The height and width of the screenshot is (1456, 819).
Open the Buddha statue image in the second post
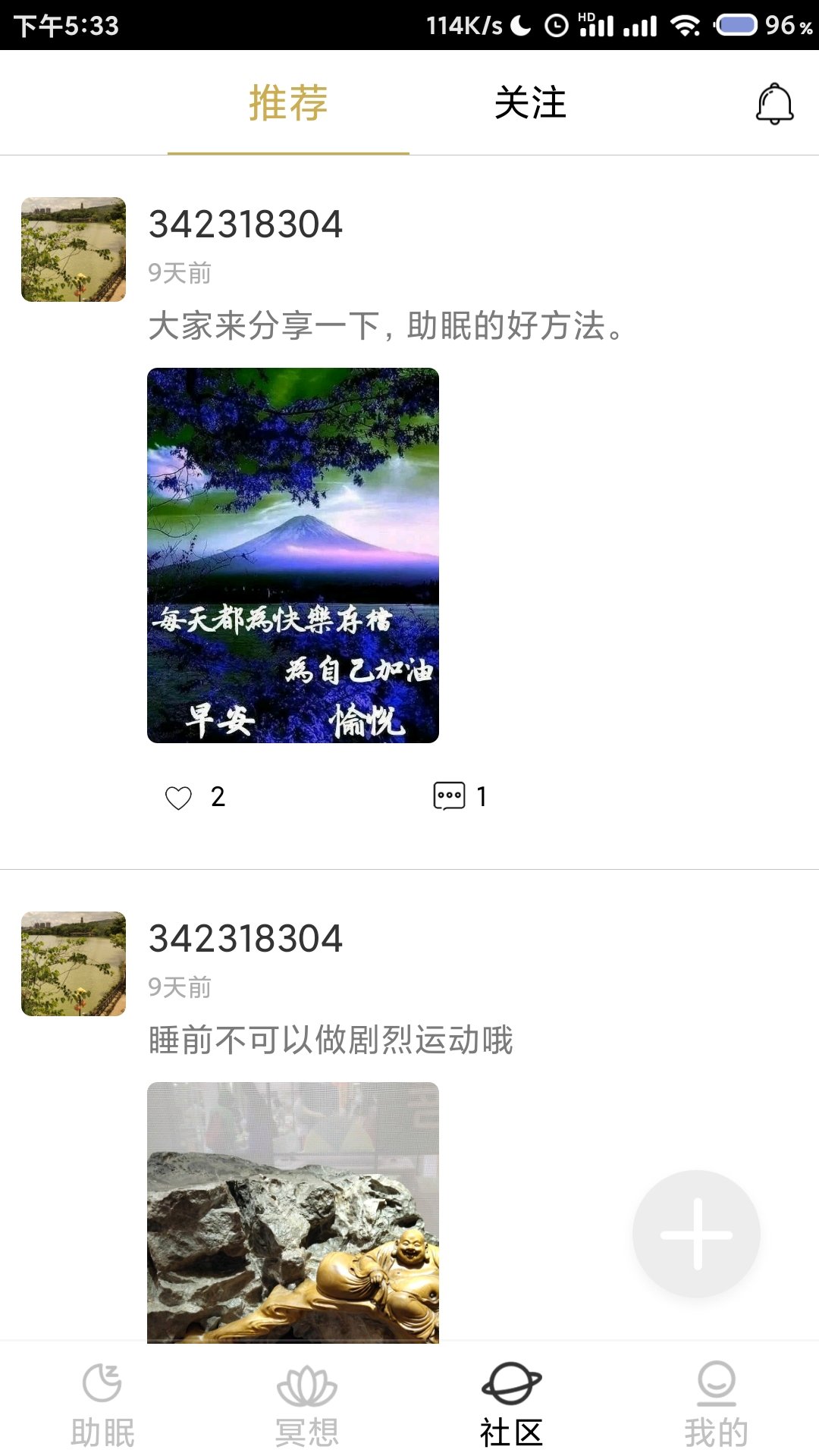(293, 1212)
